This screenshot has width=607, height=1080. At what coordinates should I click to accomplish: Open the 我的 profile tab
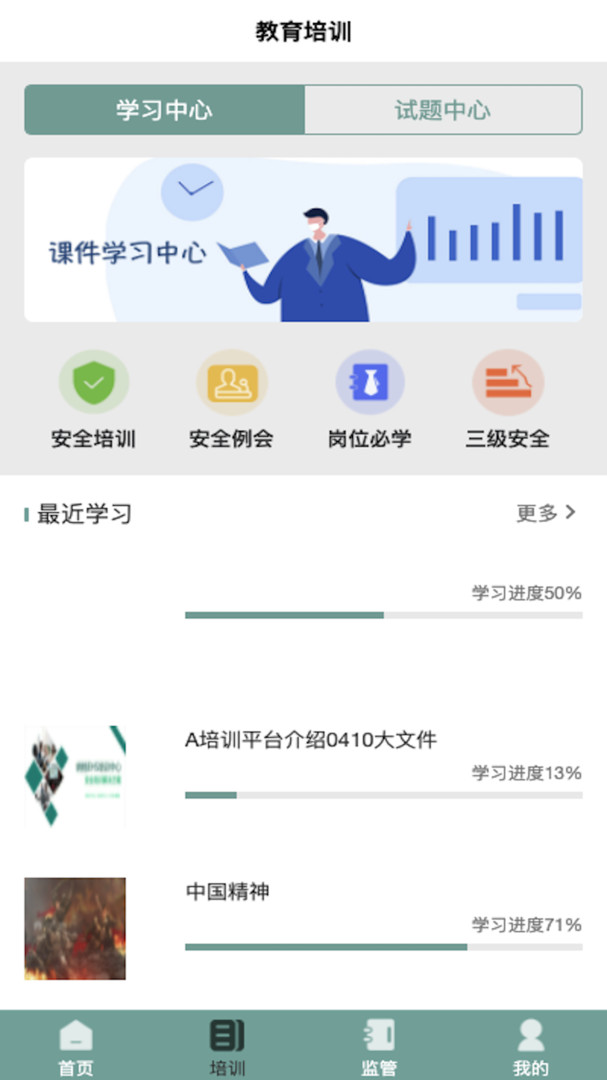click(531, 1046)
